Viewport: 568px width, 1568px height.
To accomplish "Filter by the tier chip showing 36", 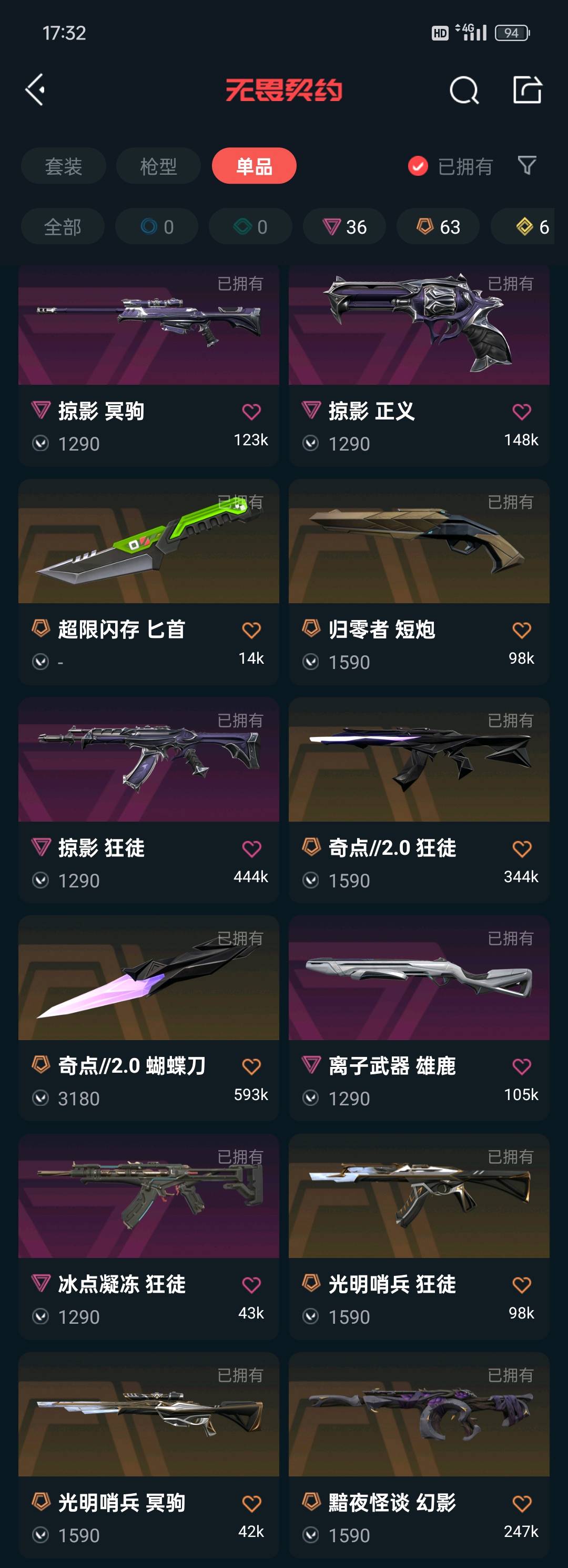I will 344,227.
